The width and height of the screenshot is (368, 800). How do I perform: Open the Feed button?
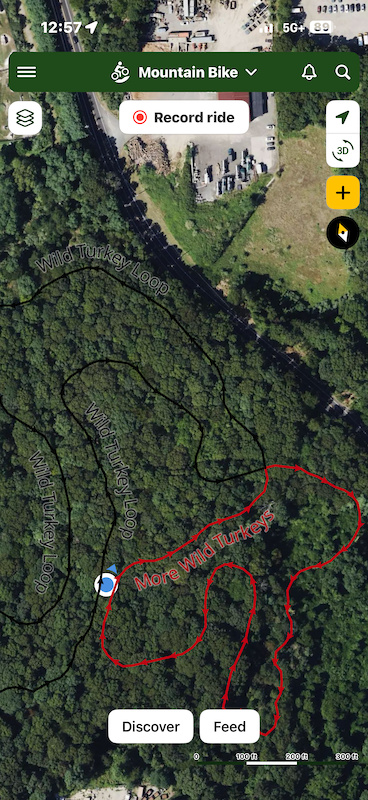click(x=230, y=726)
